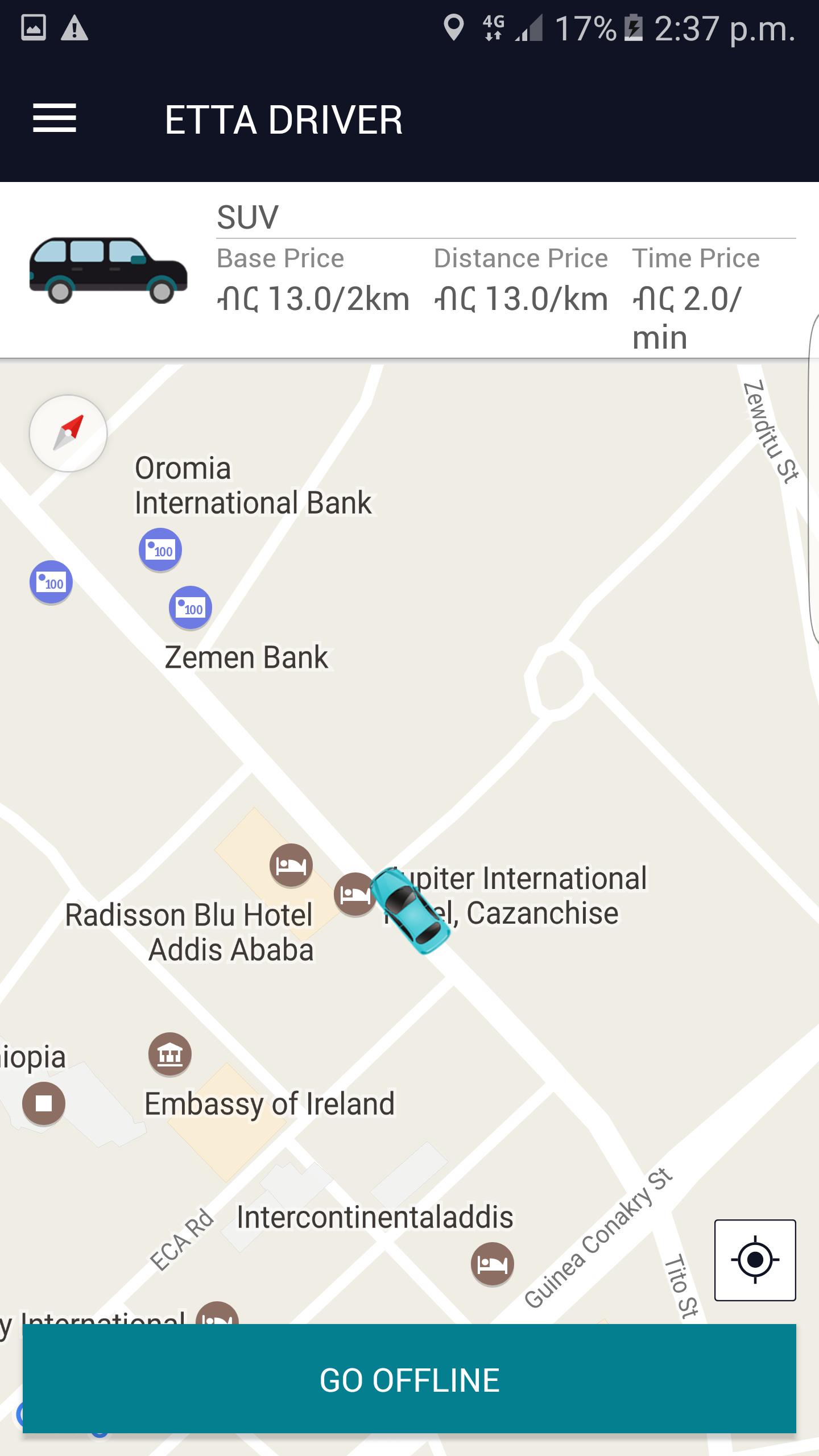Tap the GO OFFLINE button
Viewport: 819px width, 1456px height.
coord(409,1380)
